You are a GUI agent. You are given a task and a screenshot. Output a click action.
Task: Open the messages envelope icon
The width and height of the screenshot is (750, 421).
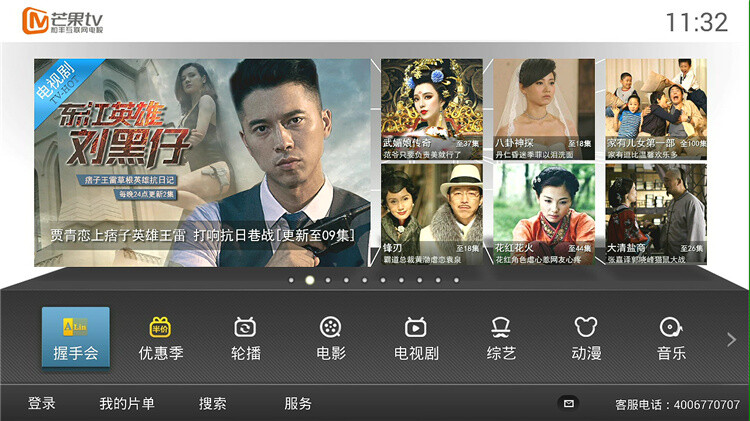568,404
